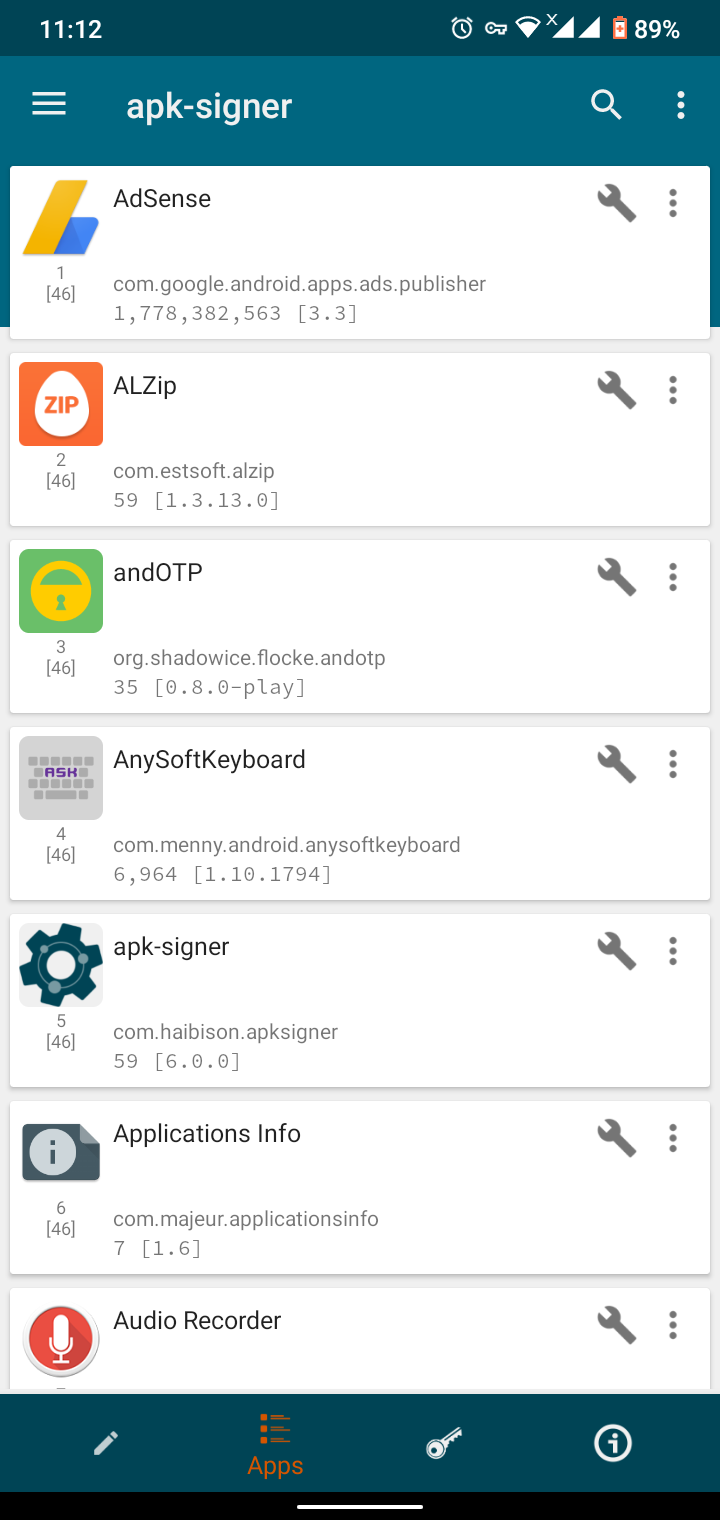Open ALZip's three-dot menu
The image size is (720, 1520).
pyautogui.click(x=673, y=390)
